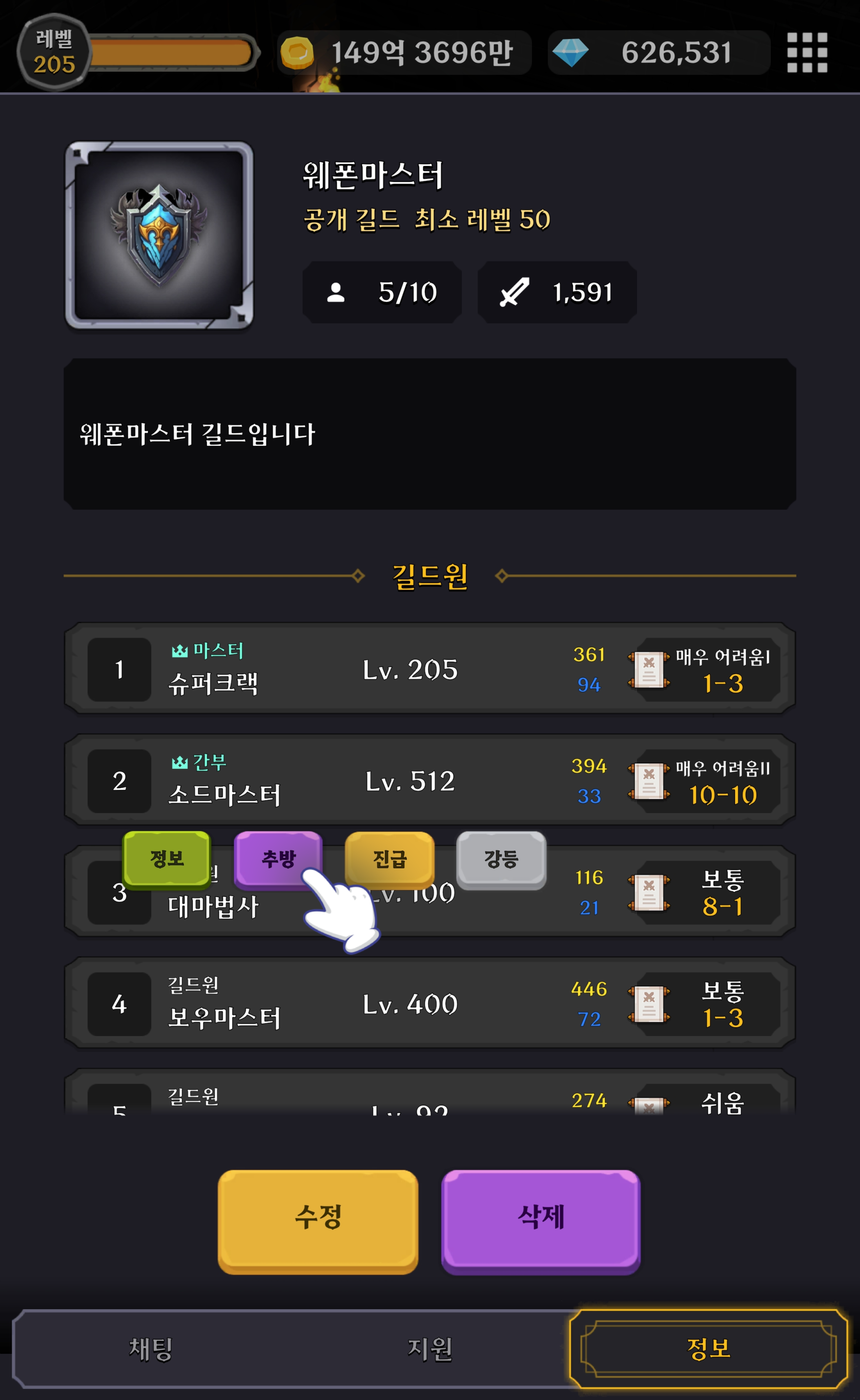The image size is (860, 1400).
Task: Open the grid menu icon
Action: point(807,52)
